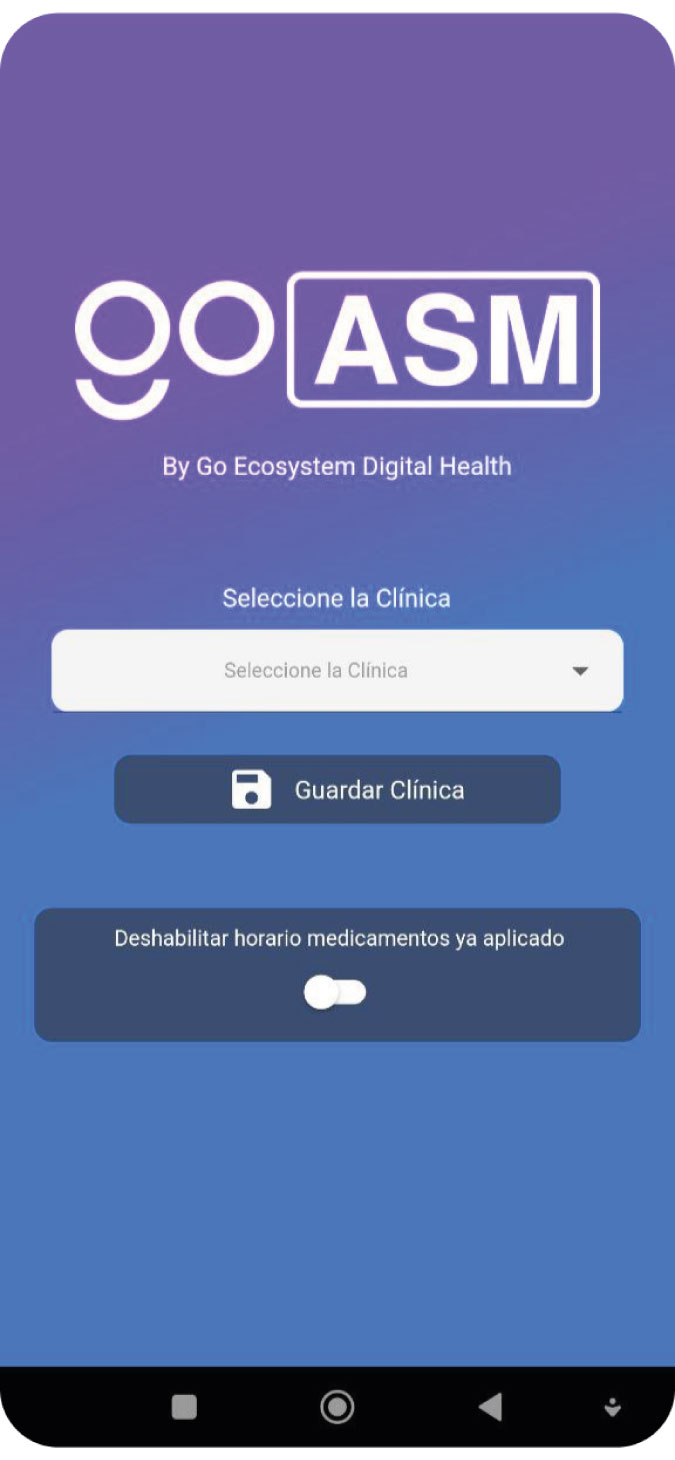The image size is (675, 1460).
Task: Tap the Guardar Clínica button
Action: 337,790
